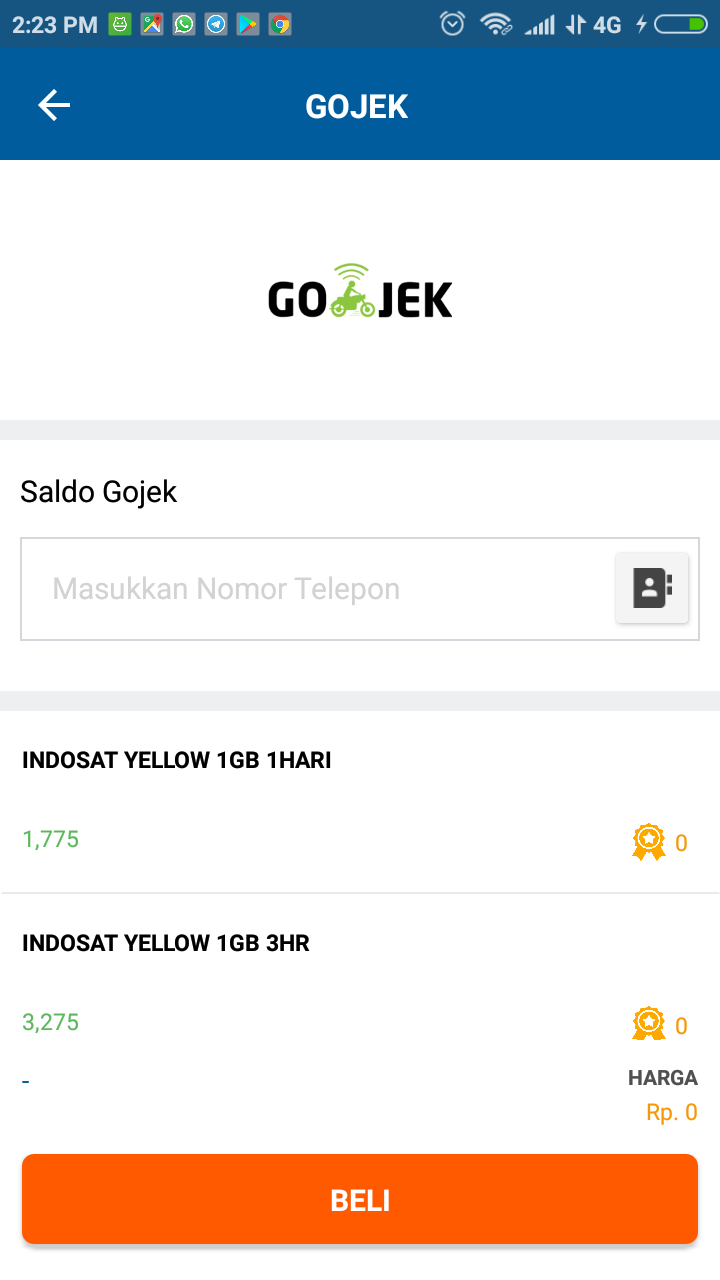Go back using the arrow icon

coord(54,105)
